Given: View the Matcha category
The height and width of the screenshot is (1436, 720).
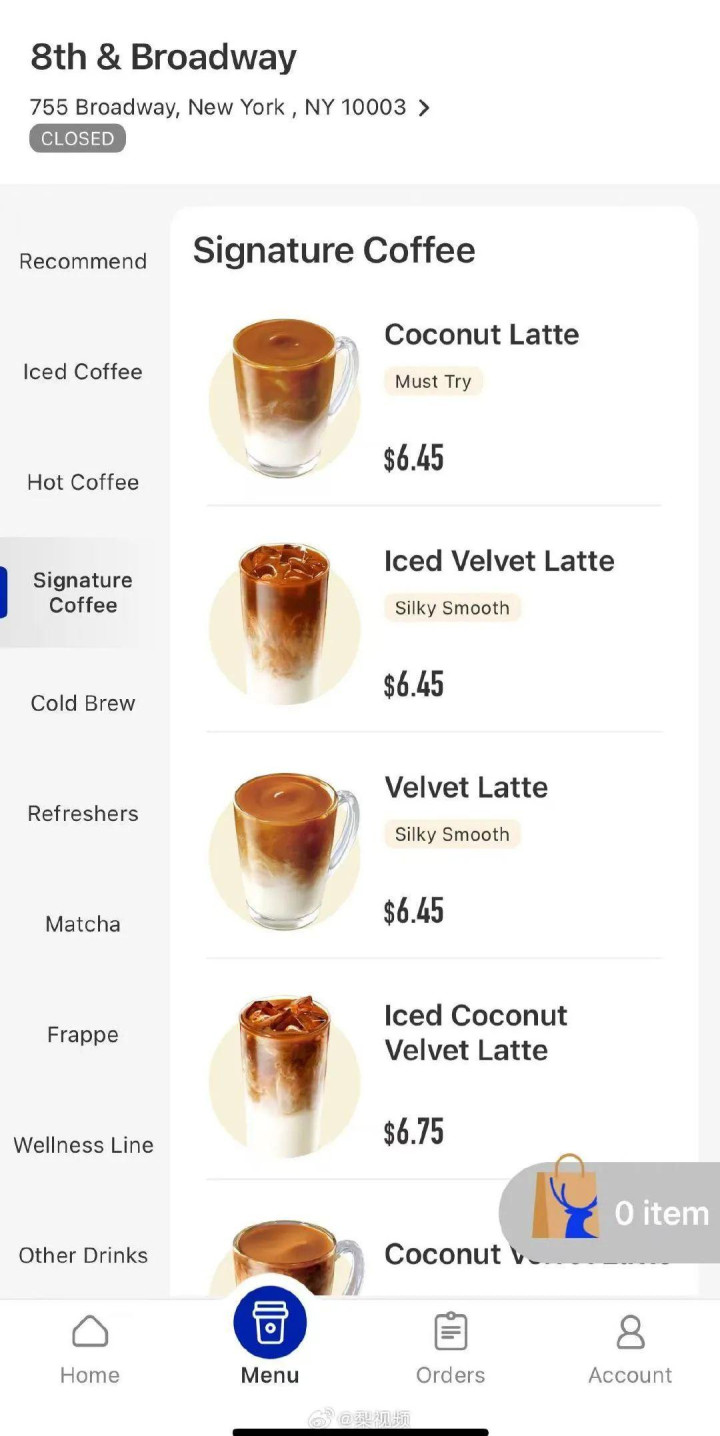Looking at the screenshot, I should [83, 924].
